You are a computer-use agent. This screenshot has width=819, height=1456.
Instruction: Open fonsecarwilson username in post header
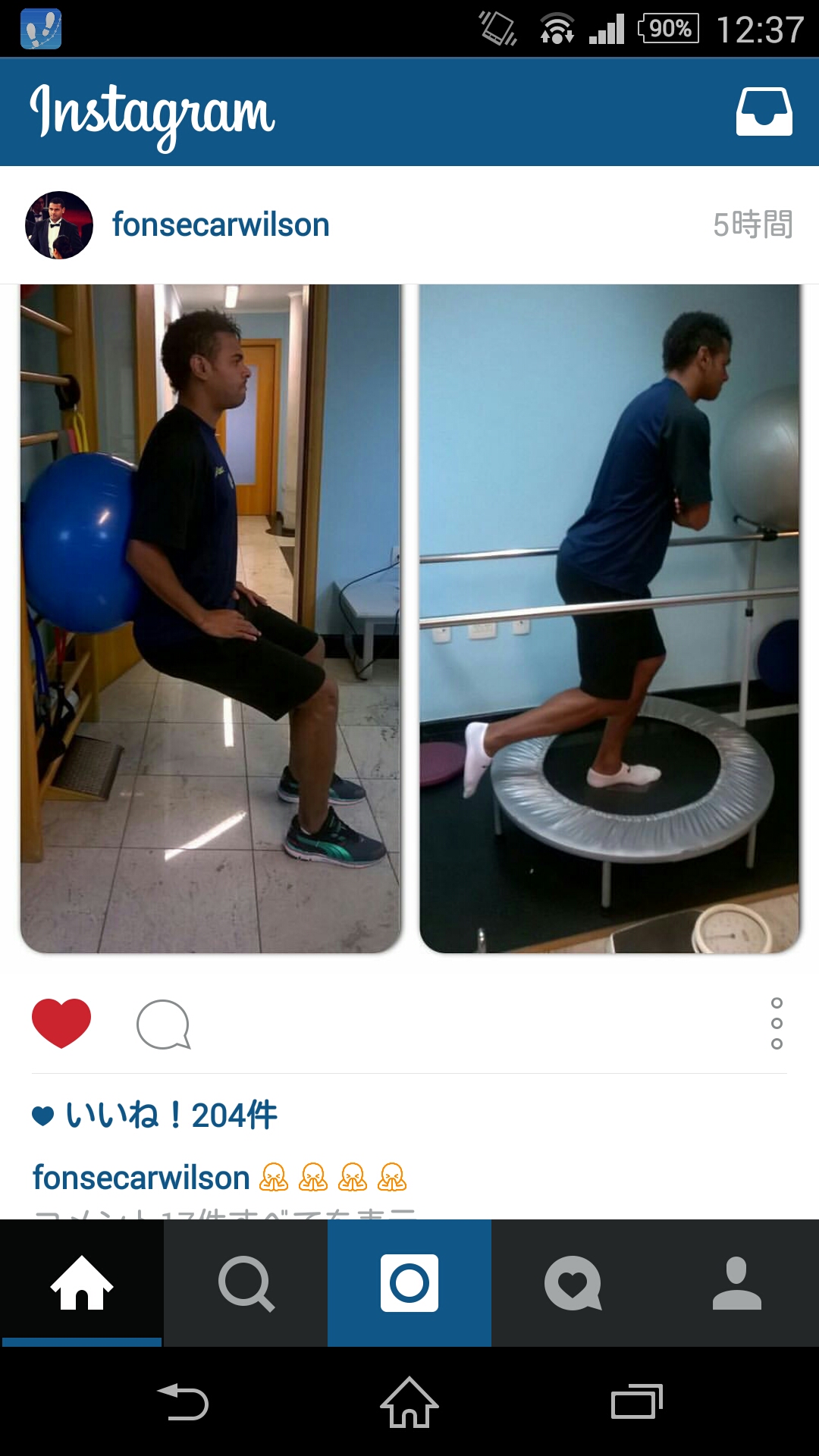[221, 225]
